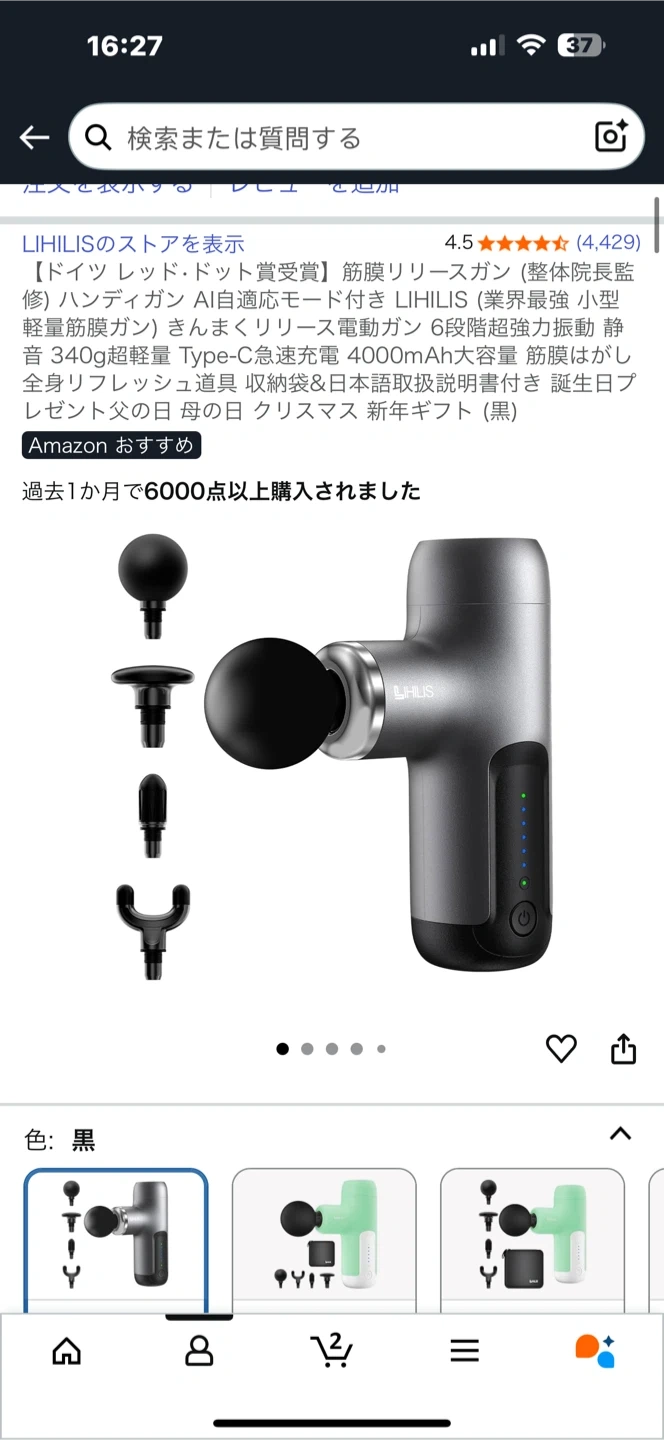
Task: Launch the AI shopping assistant chat
Action: (595, 1351)
